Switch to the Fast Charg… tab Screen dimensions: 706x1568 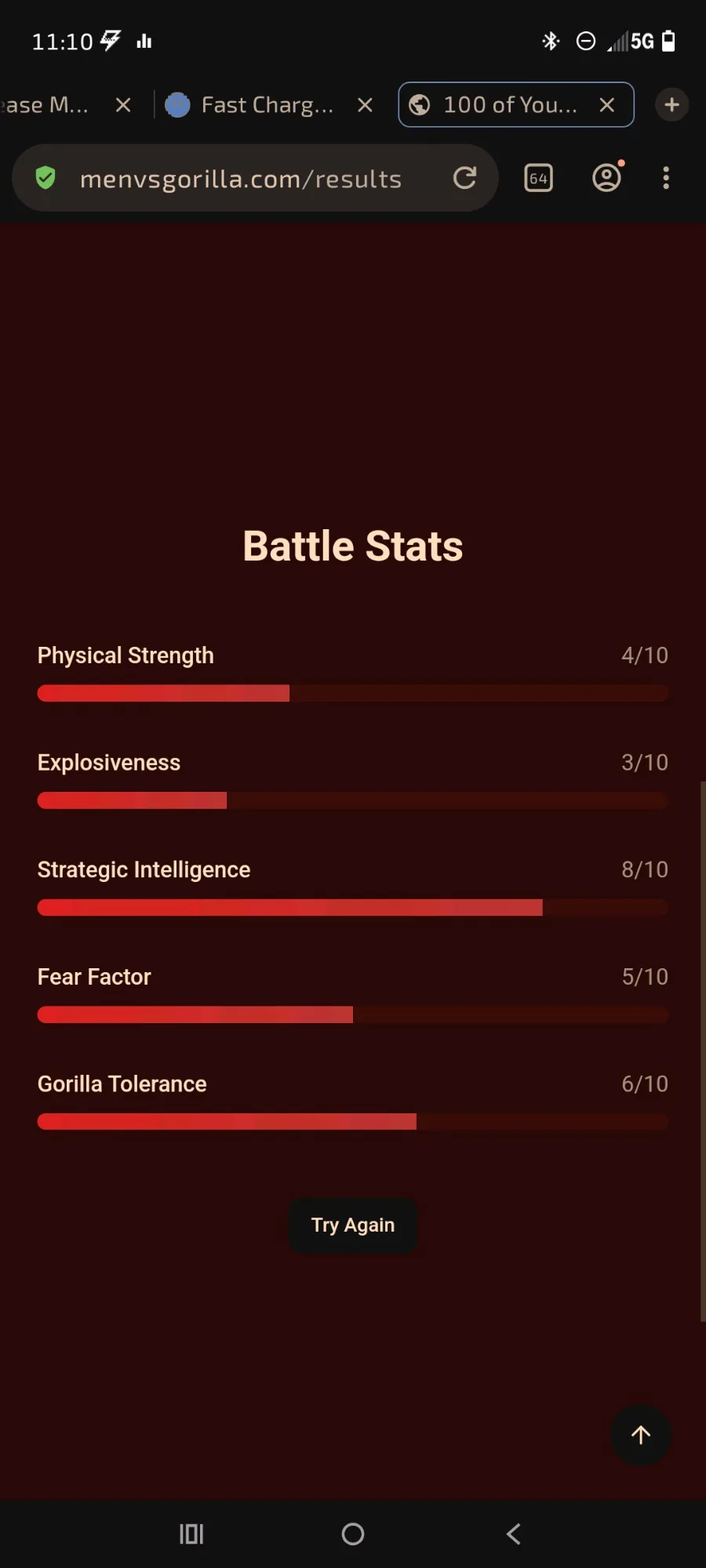coord(251,105)
